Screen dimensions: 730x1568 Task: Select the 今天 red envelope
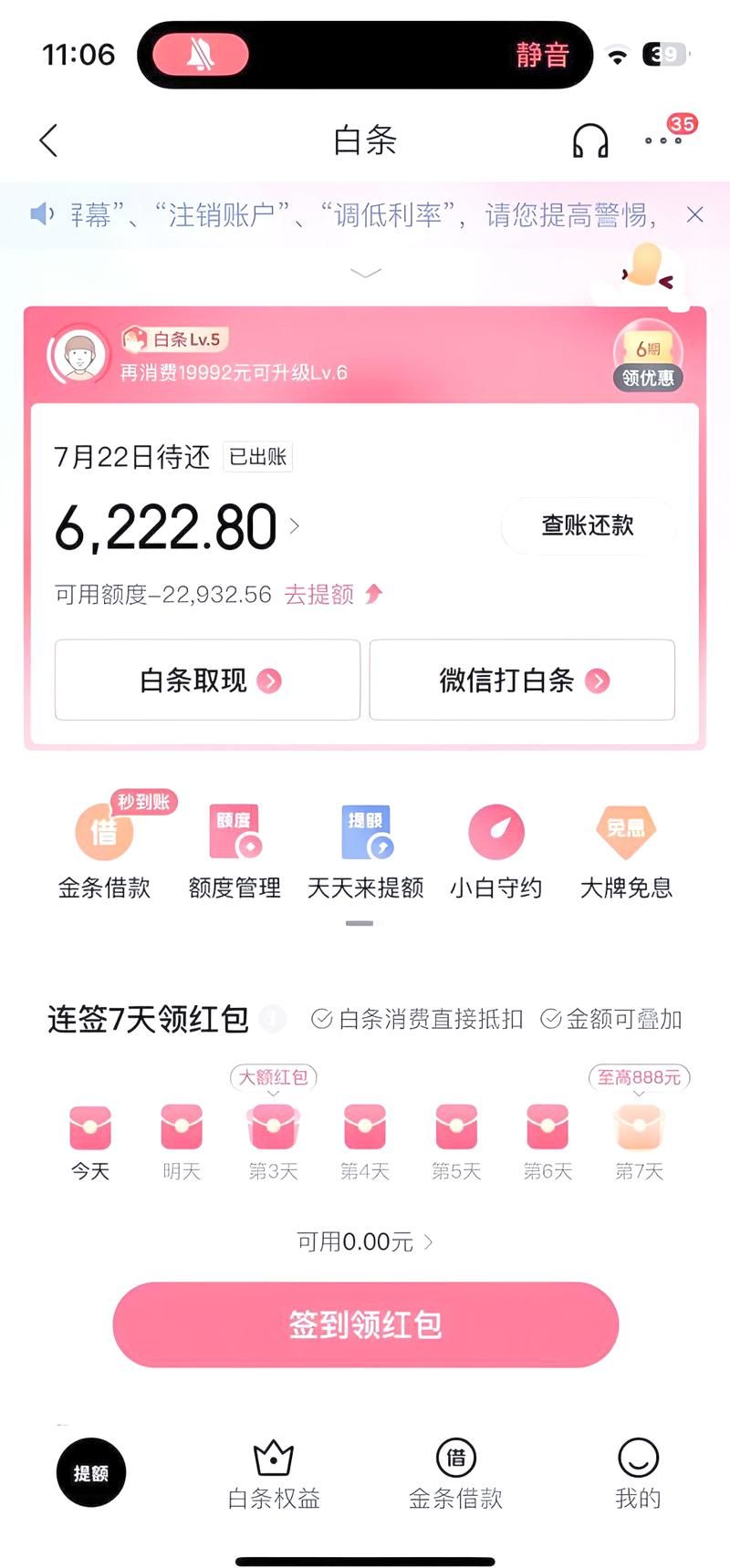pyautogui.click(x=89, y=1128)
